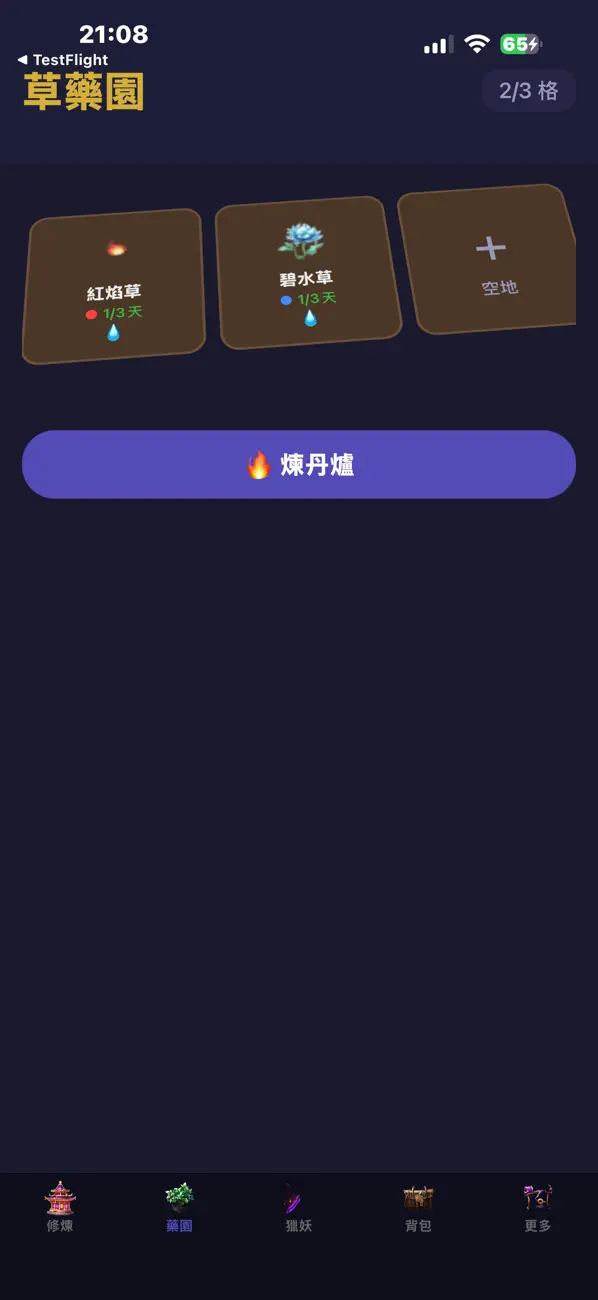Select the 碧水草 herb plot
The height and width of the screenshot is (1300, 598).
tap(308, 272)
